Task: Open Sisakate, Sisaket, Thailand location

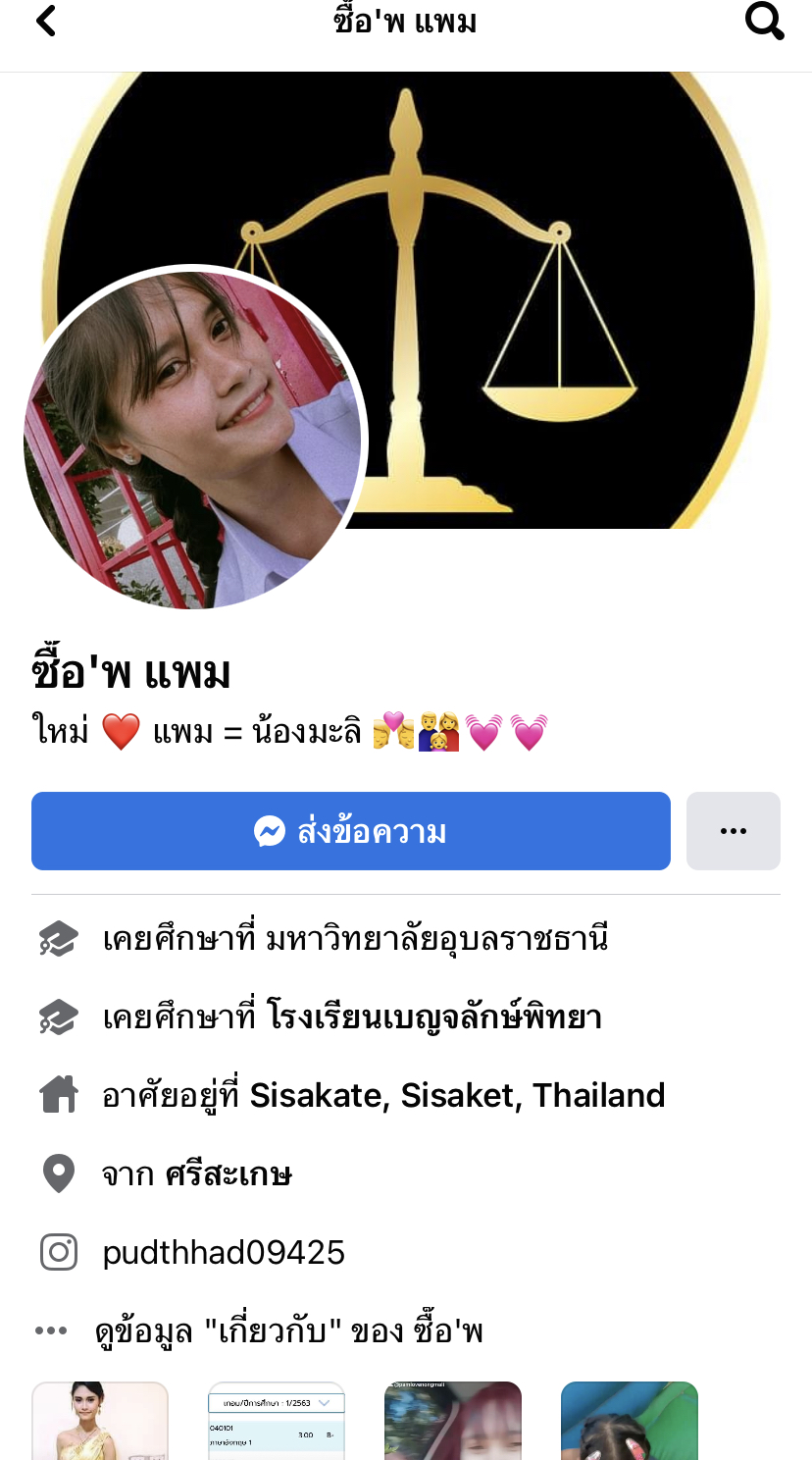Action: (x=457, y=1095)
